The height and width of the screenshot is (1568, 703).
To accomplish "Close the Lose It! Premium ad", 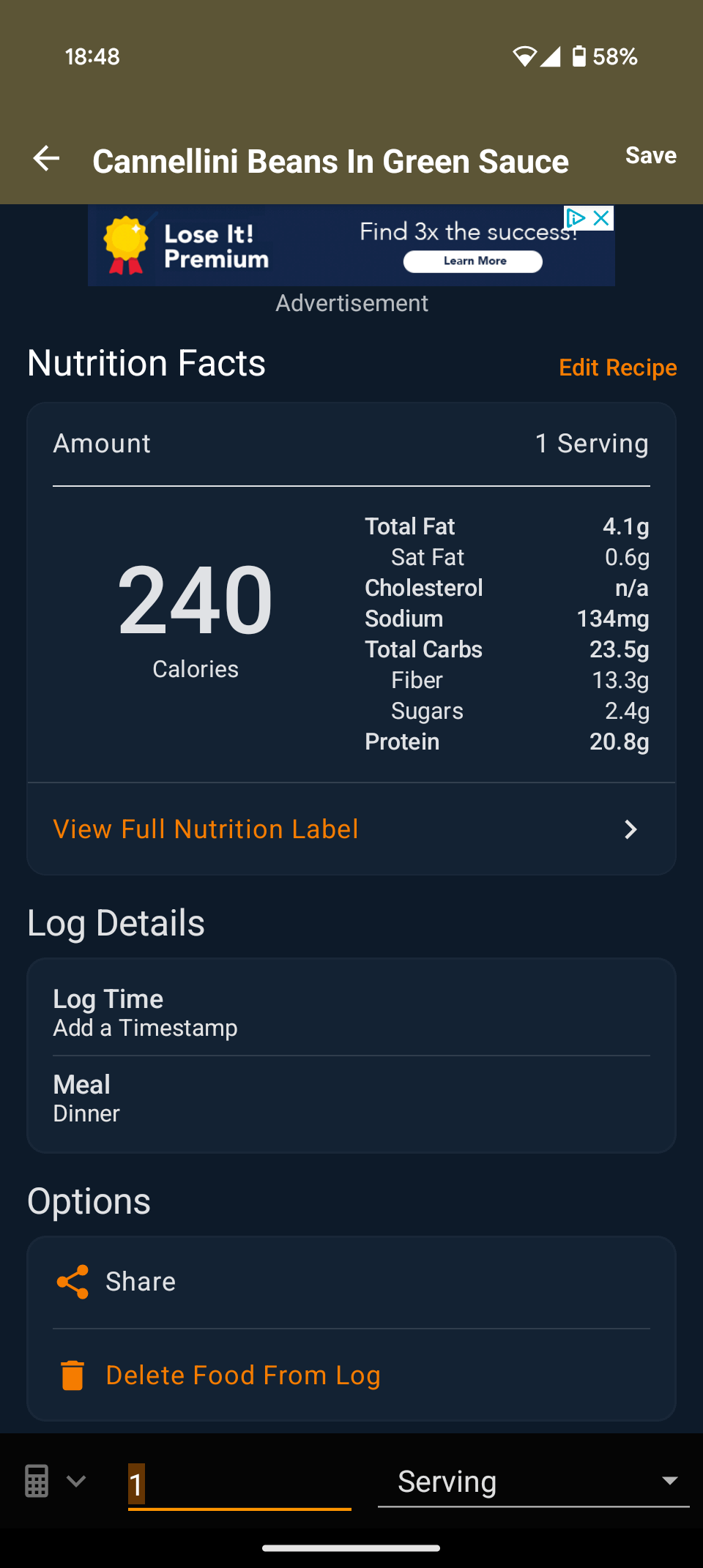I will [x=601, y=218].
